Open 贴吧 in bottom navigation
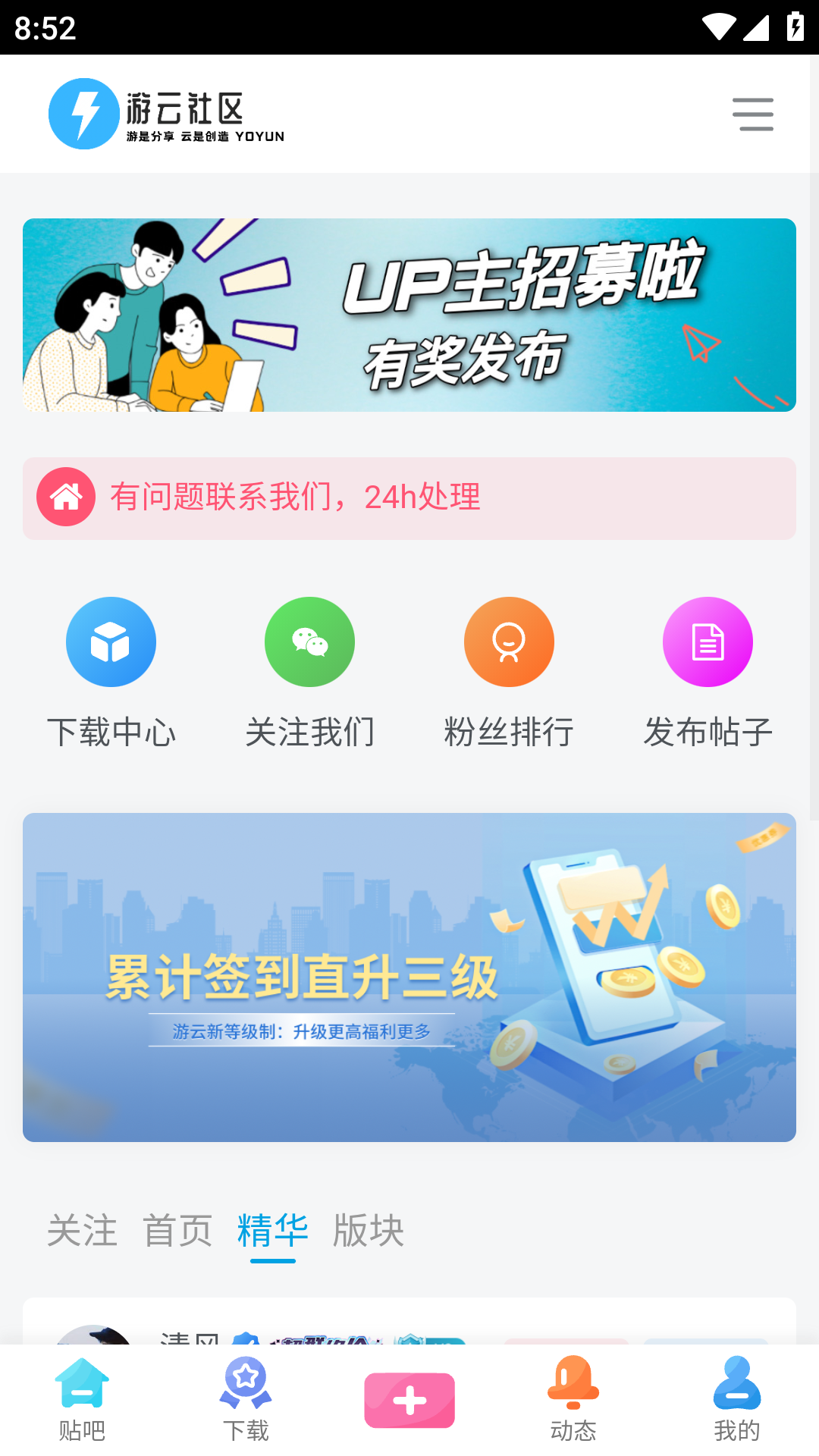Screen dimensions: 819x1456 click(x=82, y=1400)
